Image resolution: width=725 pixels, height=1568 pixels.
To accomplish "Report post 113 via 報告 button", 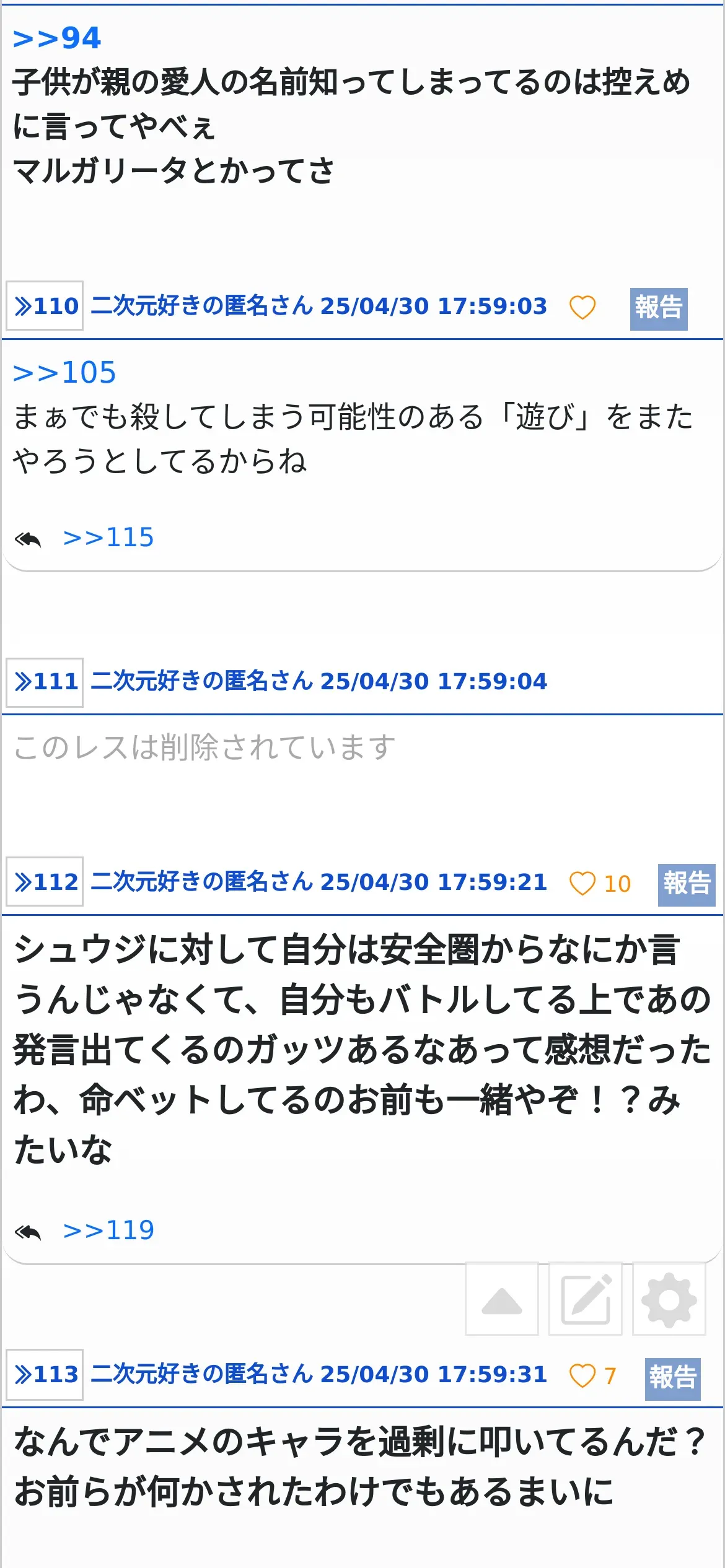I will pos(673,1379).
